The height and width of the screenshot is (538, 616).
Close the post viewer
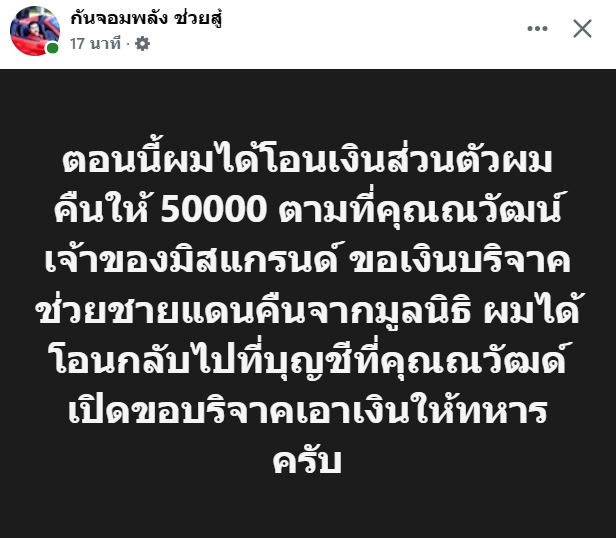coord(582,29)
